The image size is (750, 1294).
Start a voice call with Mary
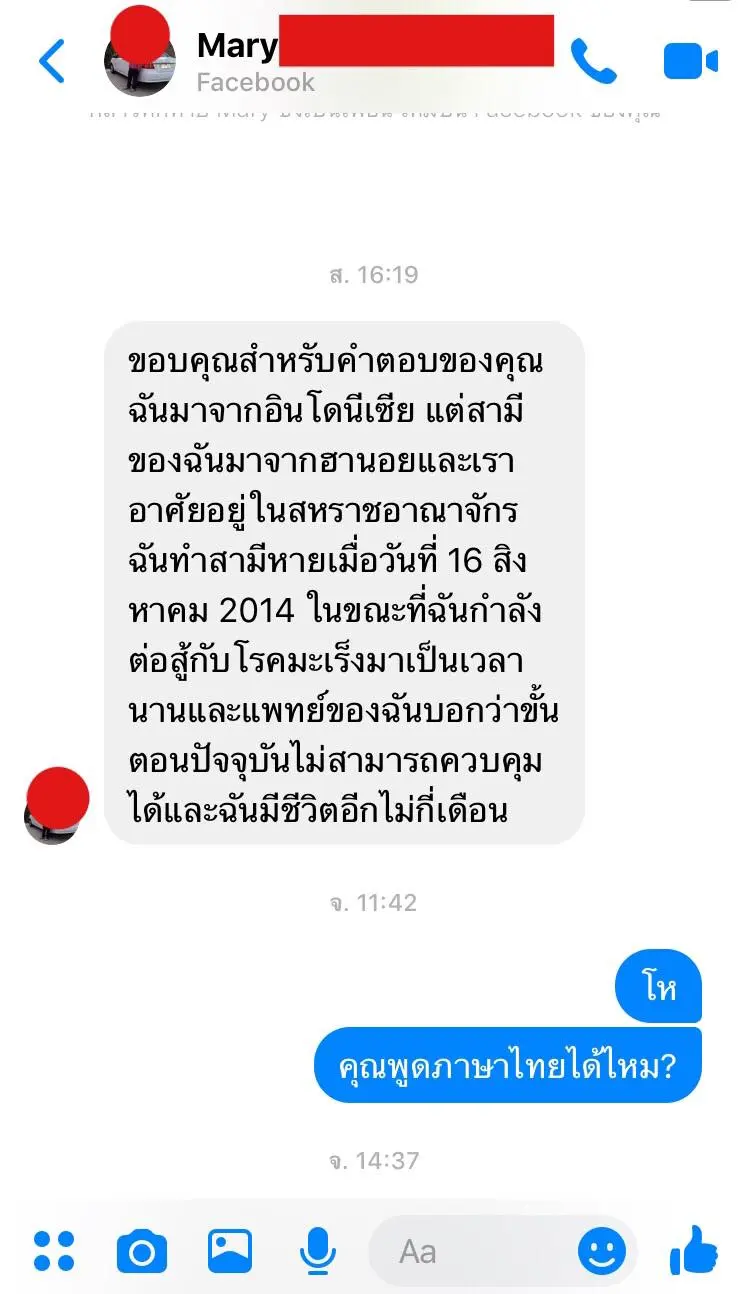tap(594, 62)
